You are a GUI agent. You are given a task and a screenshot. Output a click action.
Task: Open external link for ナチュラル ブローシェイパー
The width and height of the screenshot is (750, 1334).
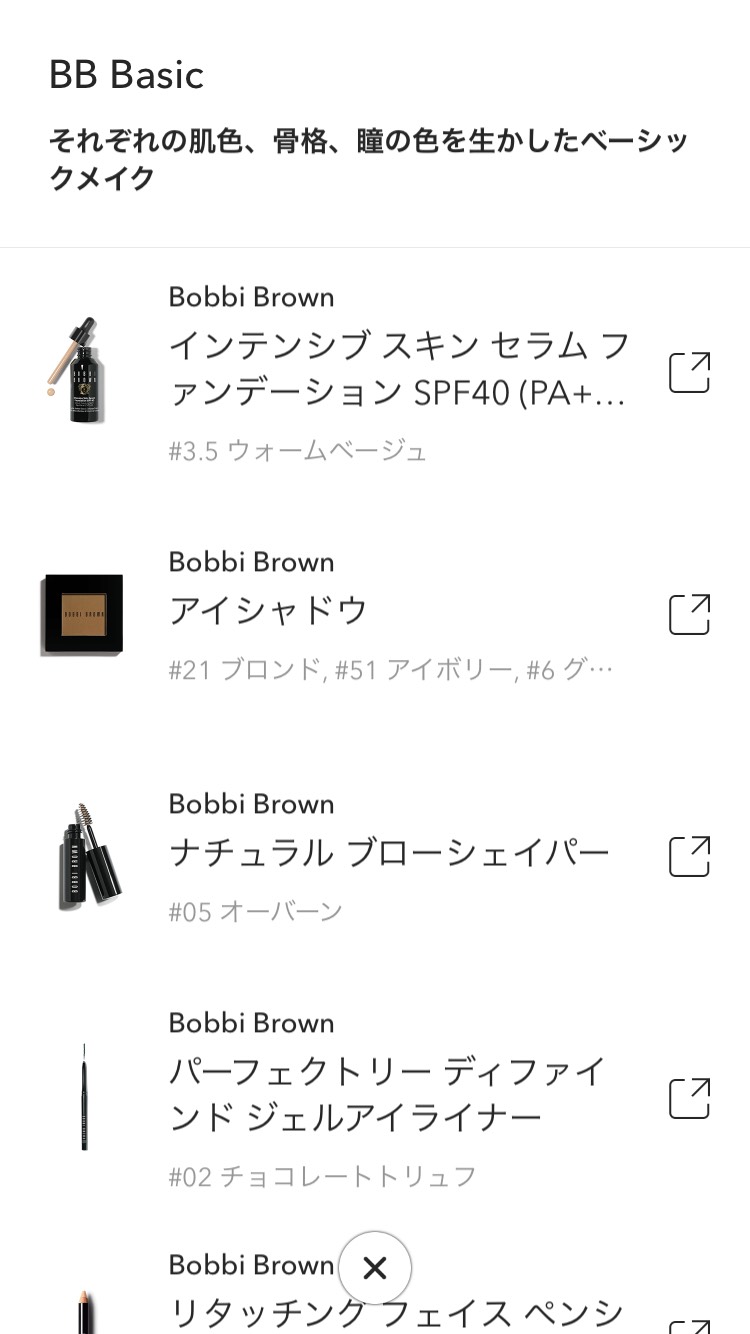click(x=689, y=856)
